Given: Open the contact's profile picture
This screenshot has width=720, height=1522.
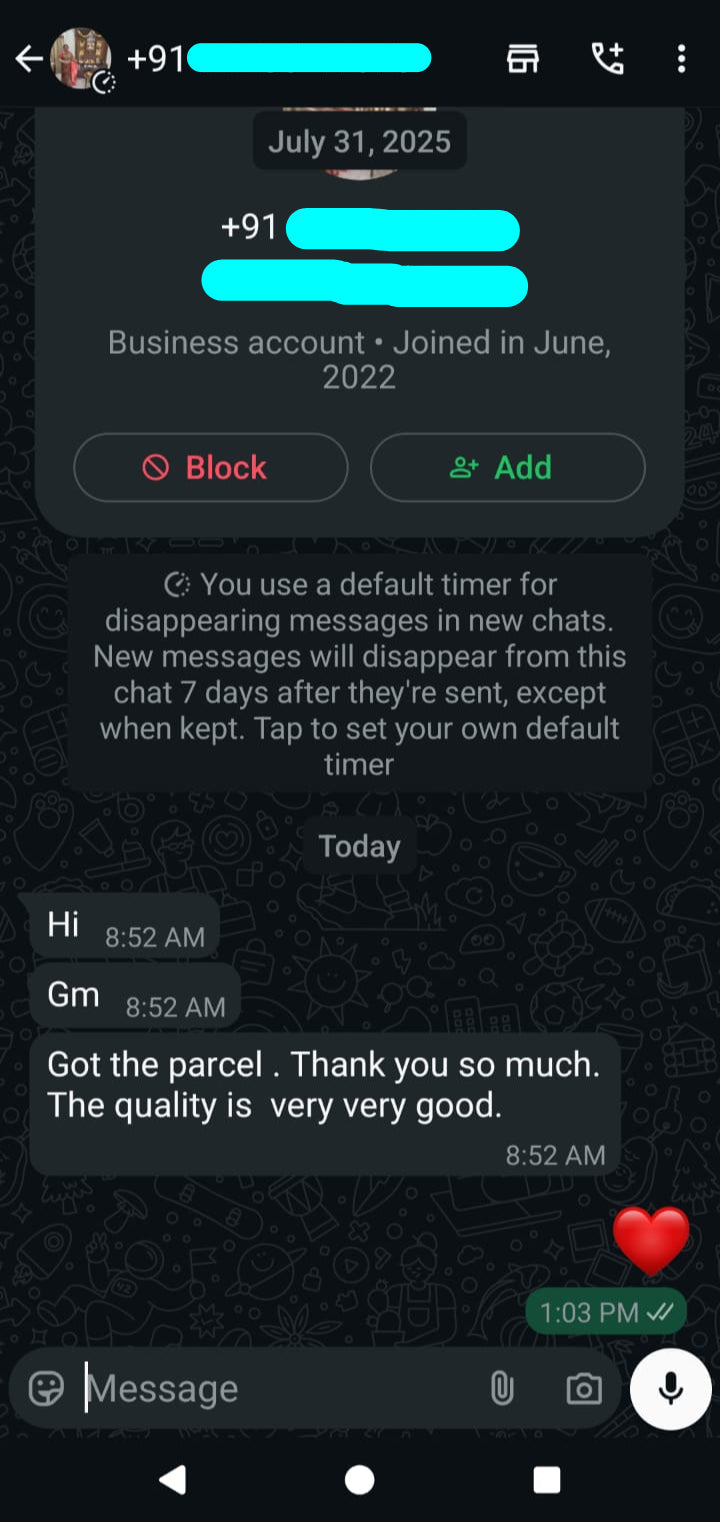Looking at the screenshot, I should tap(82, 59).
